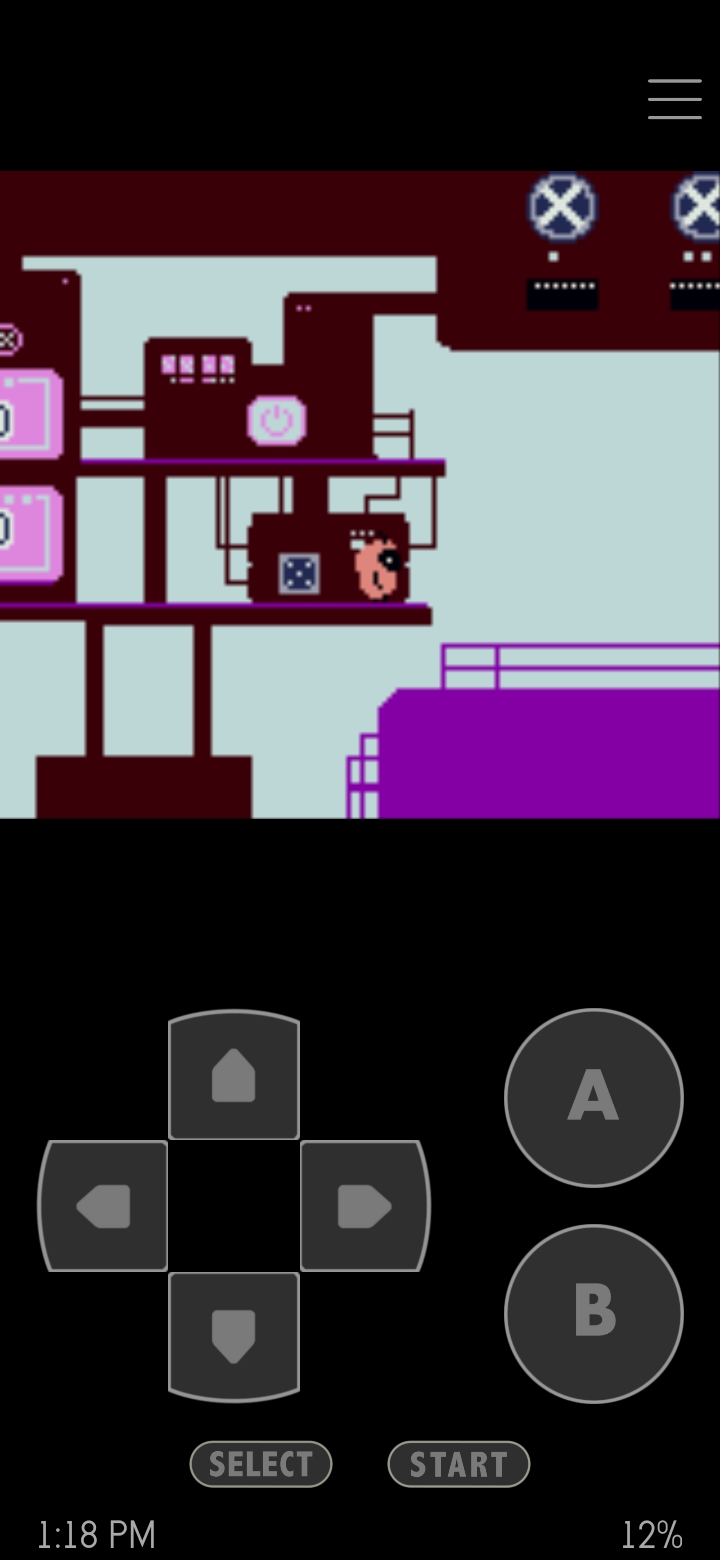Hit the B button
The height and width of the screenshot is (1560, 720).
(594, 1313)
